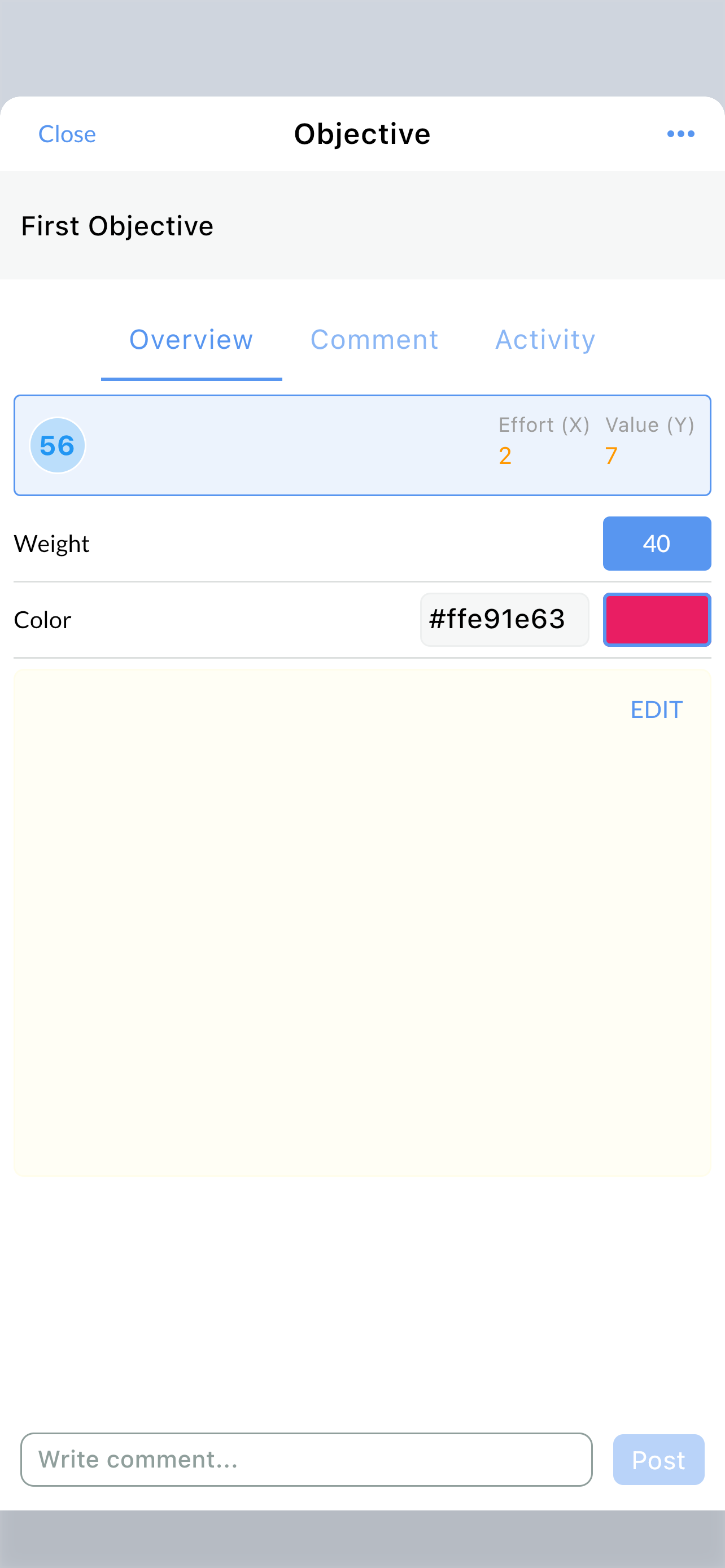Tap EDIT on the notes area

click(656, 709)
